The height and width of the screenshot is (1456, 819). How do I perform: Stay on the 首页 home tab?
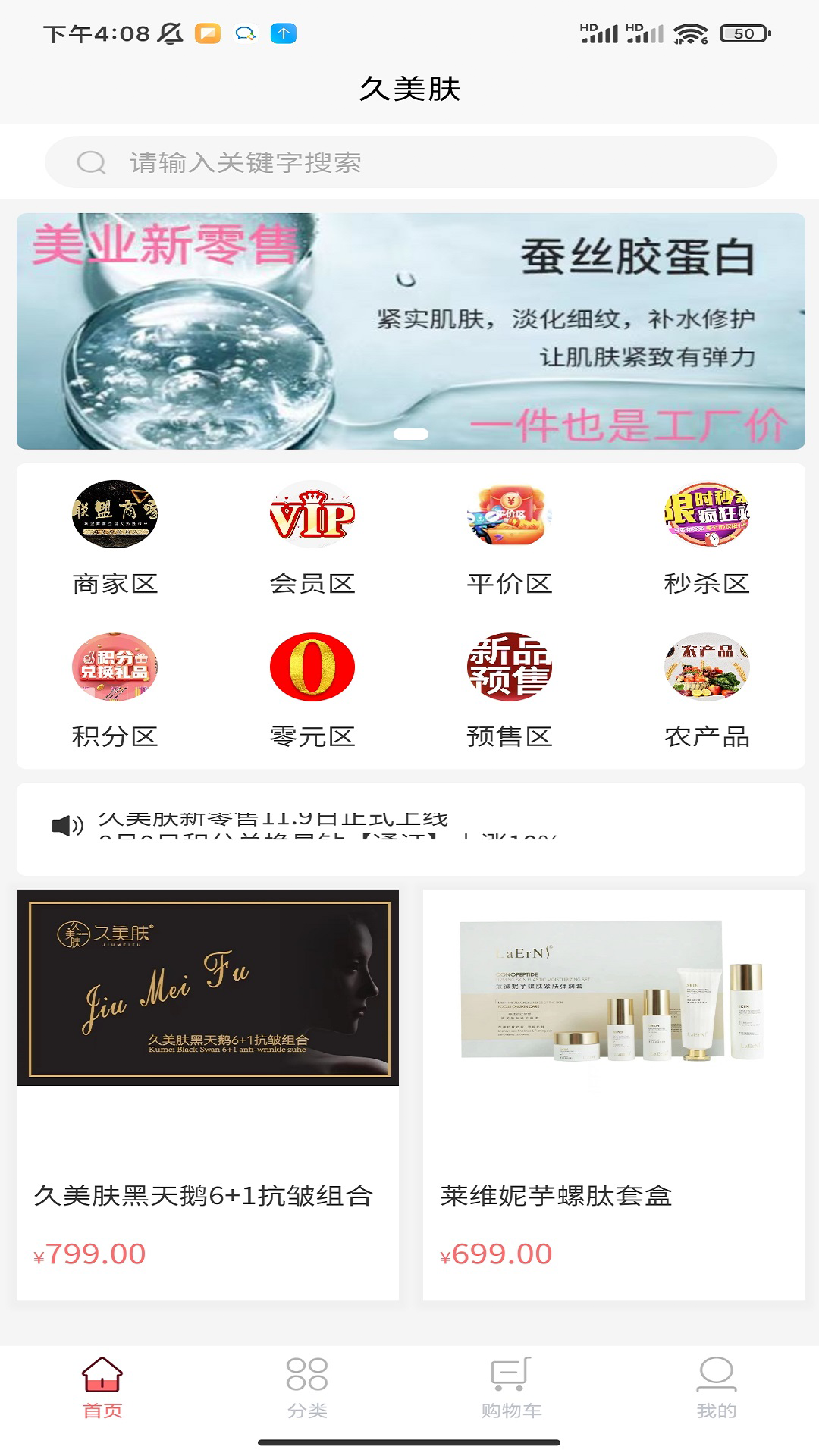102,1389
